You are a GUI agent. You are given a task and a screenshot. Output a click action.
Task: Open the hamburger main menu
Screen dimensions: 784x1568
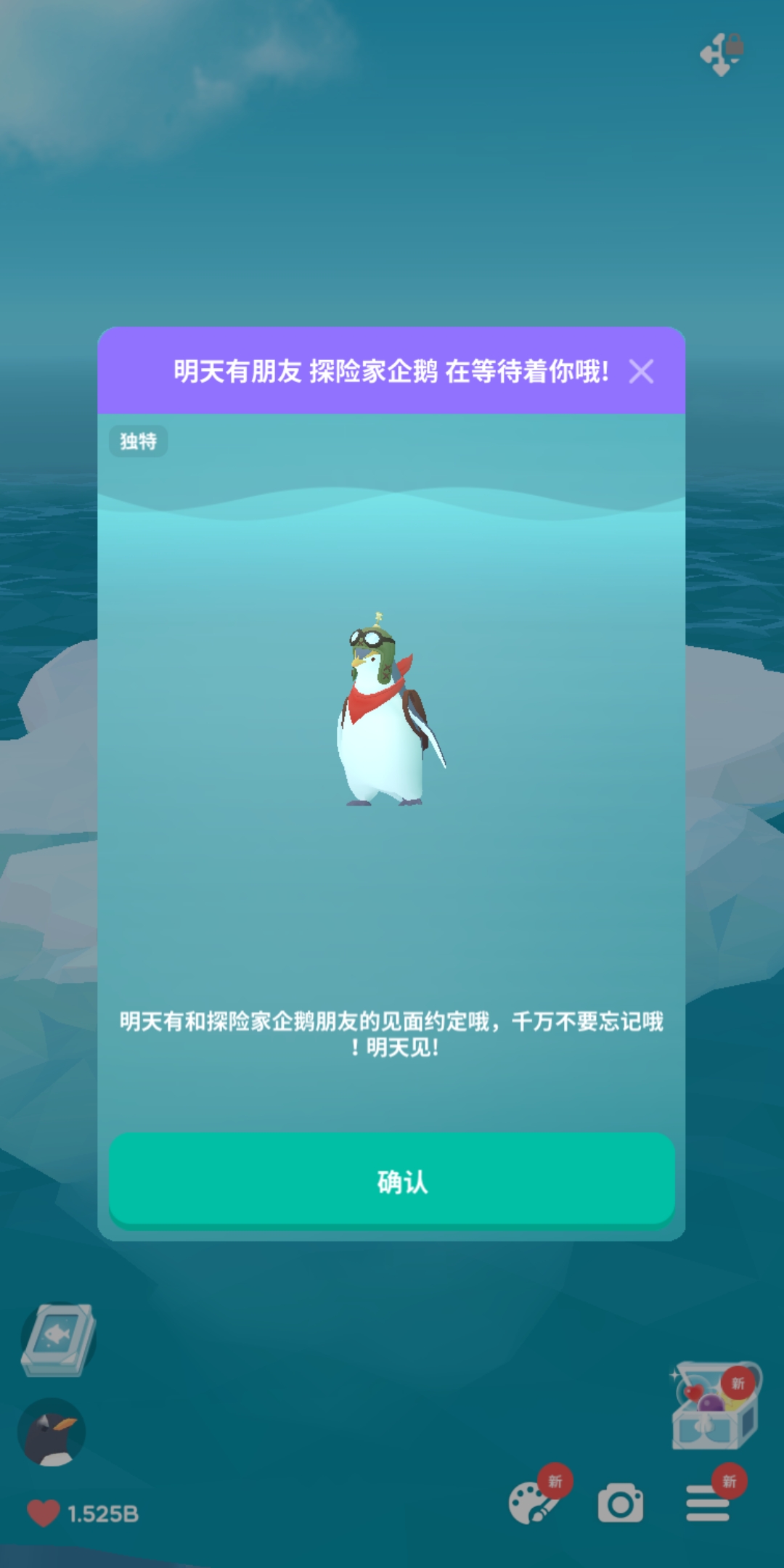click(708, 1503)
